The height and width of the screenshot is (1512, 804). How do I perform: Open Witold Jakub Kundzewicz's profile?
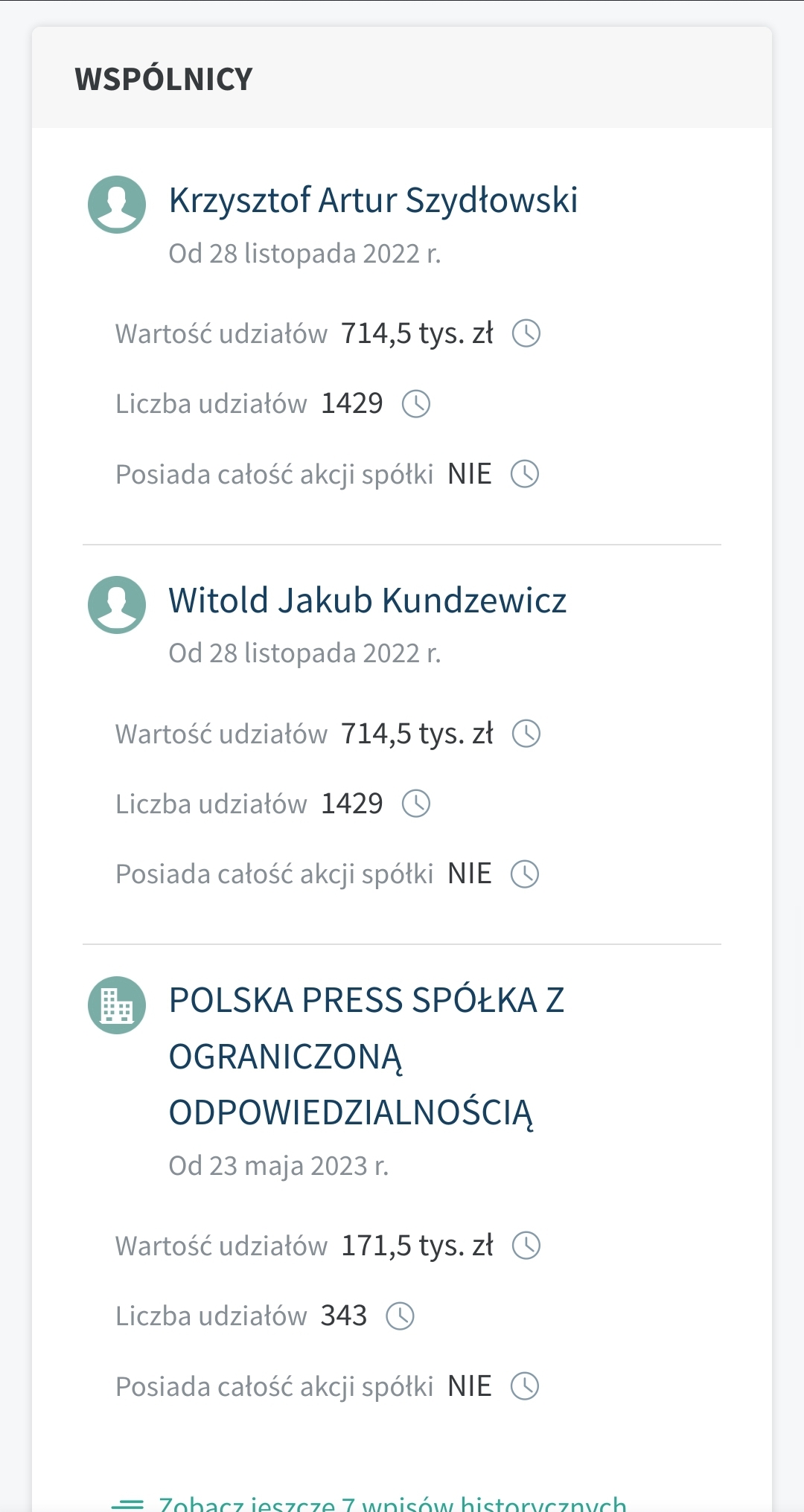368,600
